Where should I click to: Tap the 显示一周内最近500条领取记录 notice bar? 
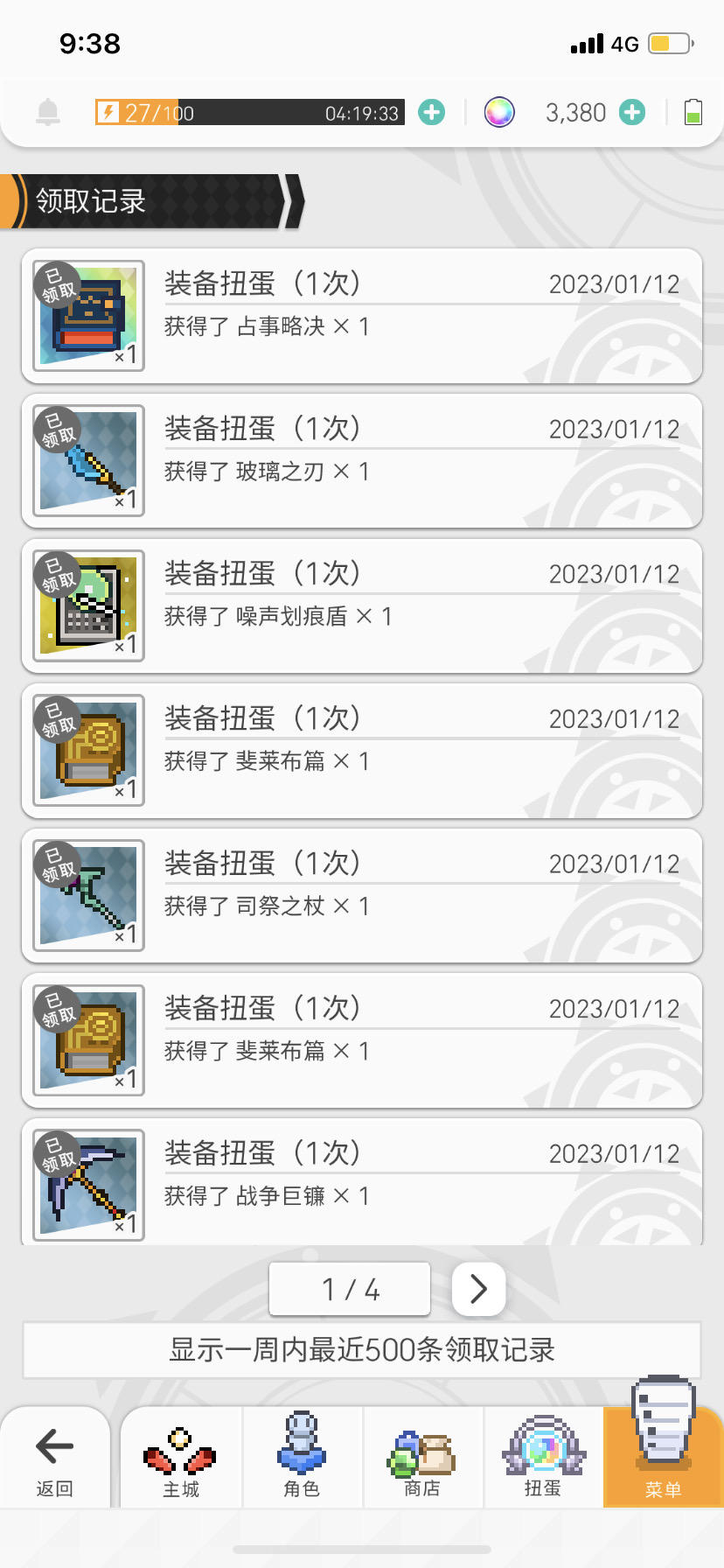[362, 1350]
